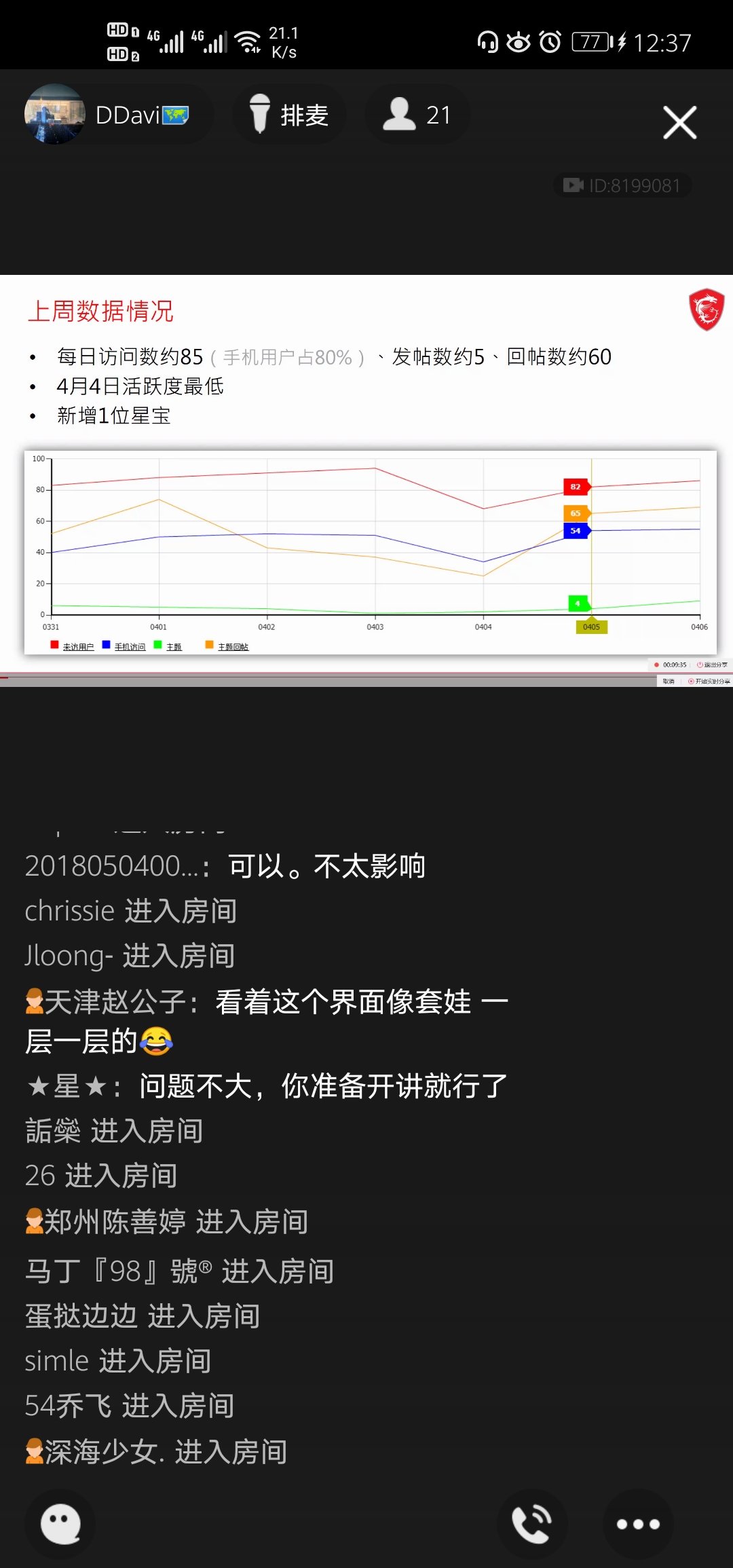The height and width of the screenshot is (1568, 733).
Task: Close the live room
Action: [679, 123]
